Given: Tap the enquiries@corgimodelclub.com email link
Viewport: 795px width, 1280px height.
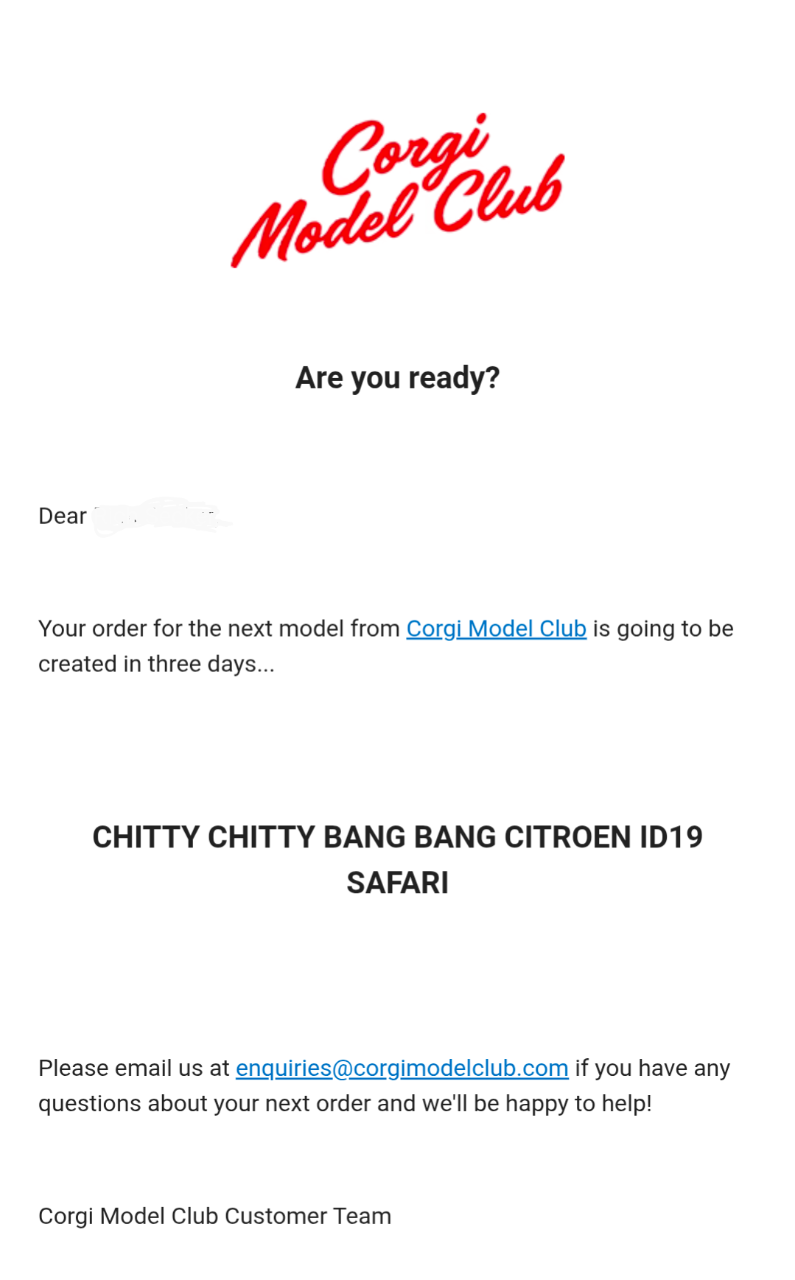Looking at the screenshot, I should 402,1068.
